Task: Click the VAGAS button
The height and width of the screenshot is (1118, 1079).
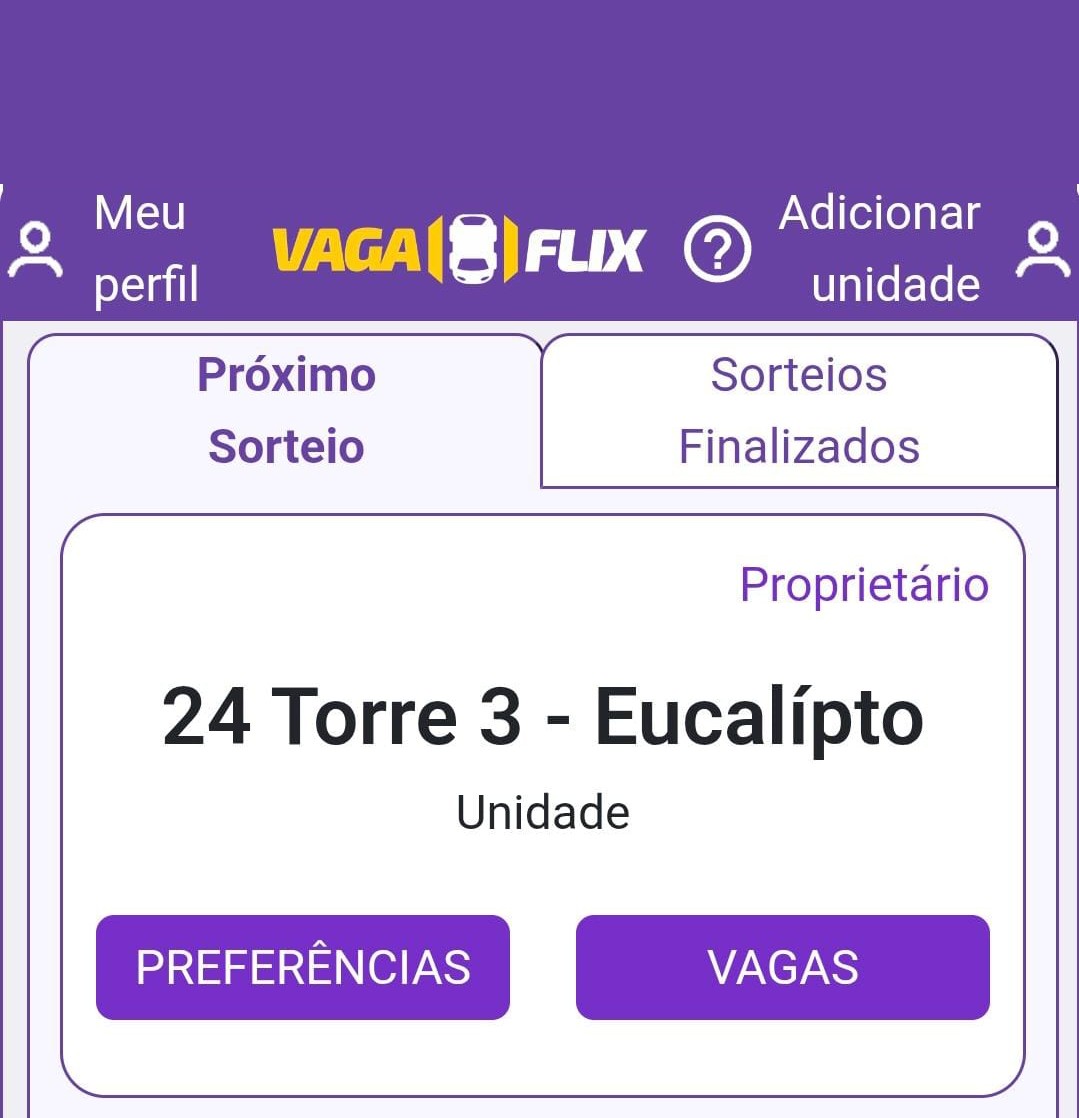Action: [783, 966]
